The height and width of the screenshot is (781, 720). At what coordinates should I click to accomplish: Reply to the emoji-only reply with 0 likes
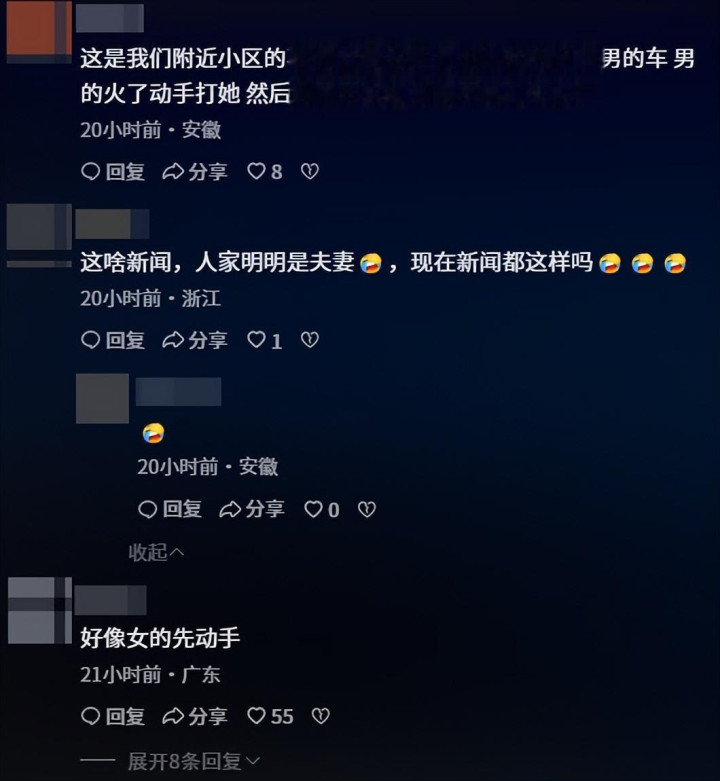pos(170,509)
